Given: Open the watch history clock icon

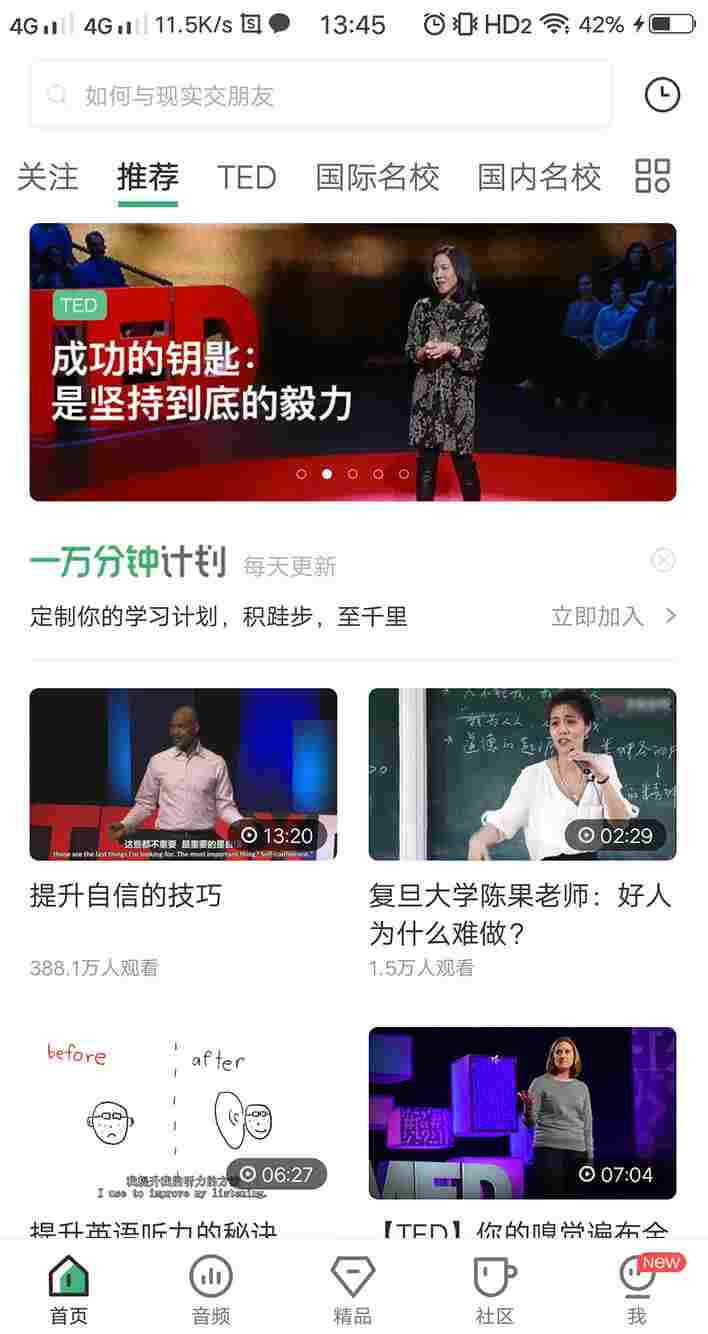Looking at the screenshot, I should coord(662,95).
